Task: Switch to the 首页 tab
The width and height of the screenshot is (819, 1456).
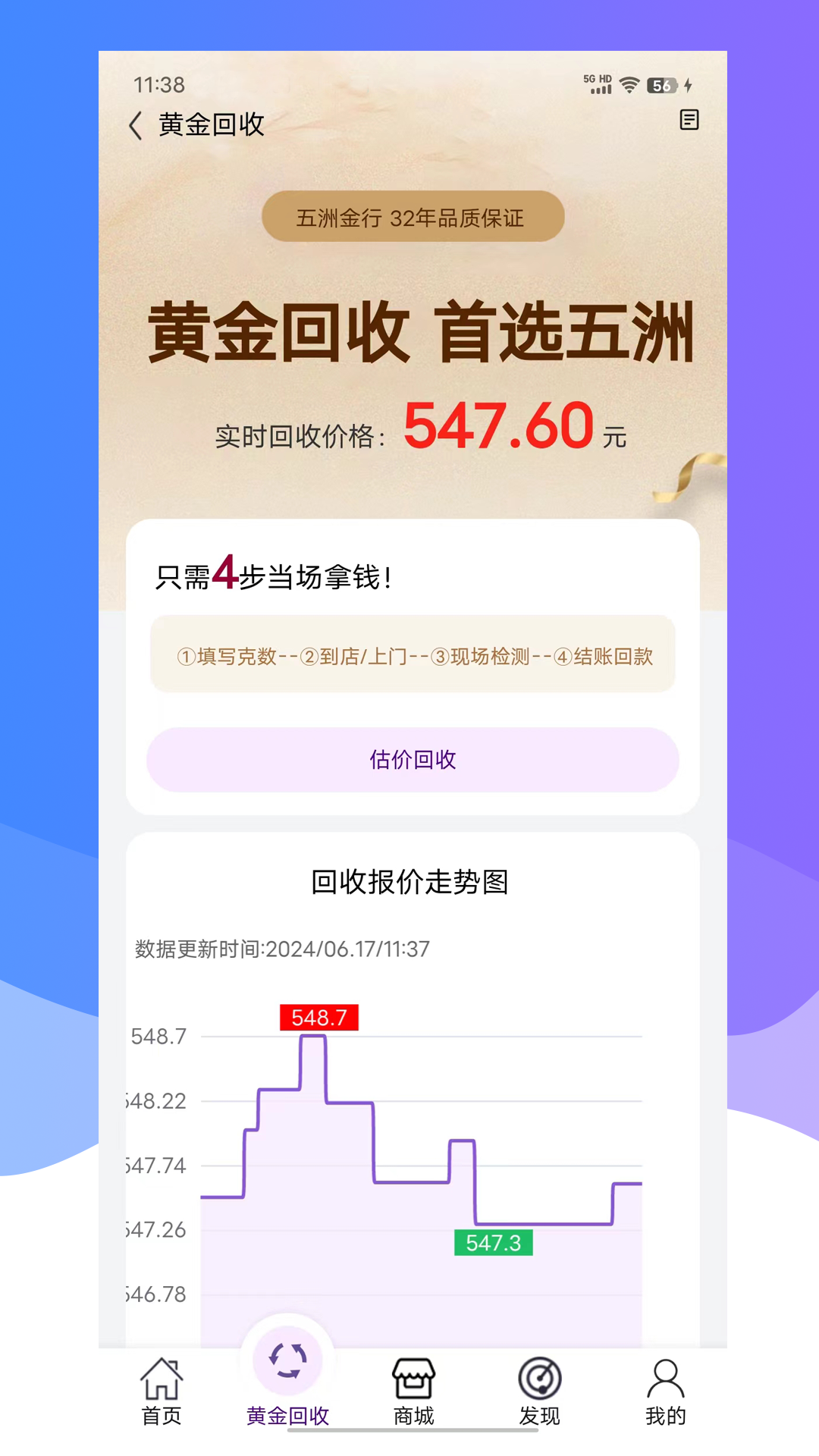Action: pyautogui.click(x=162, y=1390)
